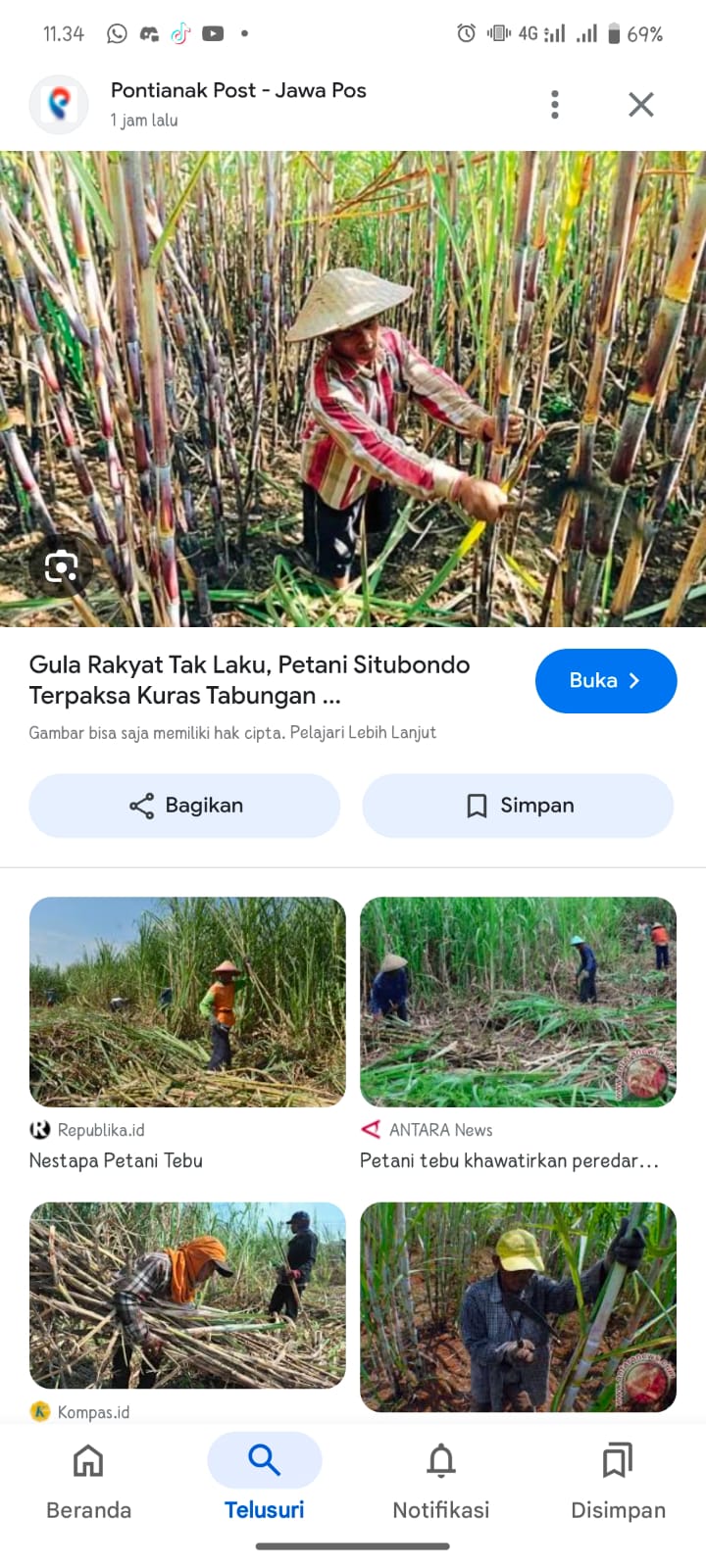Open the Pontianak Post publisher logo

click(58, 104)
